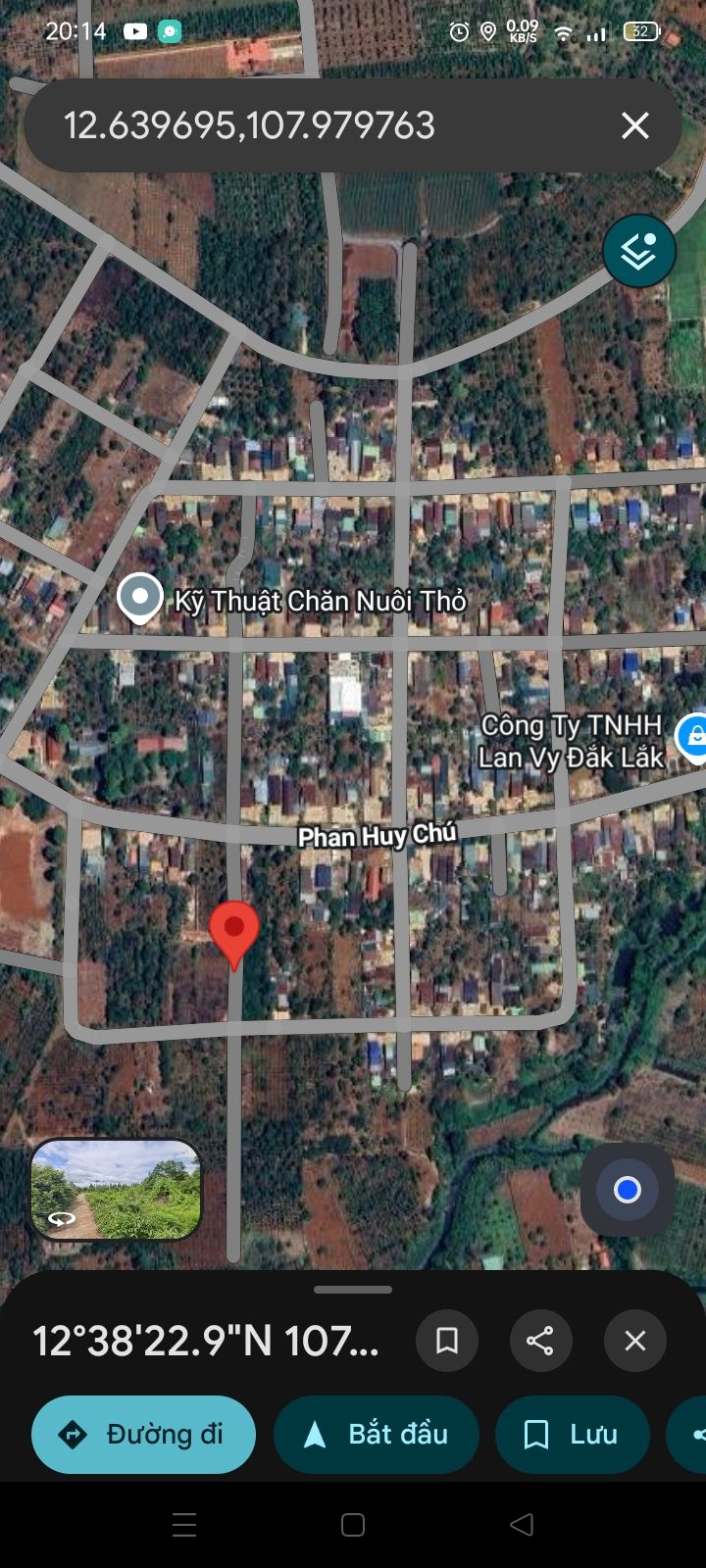Go back with system back button

(522, 1524)
